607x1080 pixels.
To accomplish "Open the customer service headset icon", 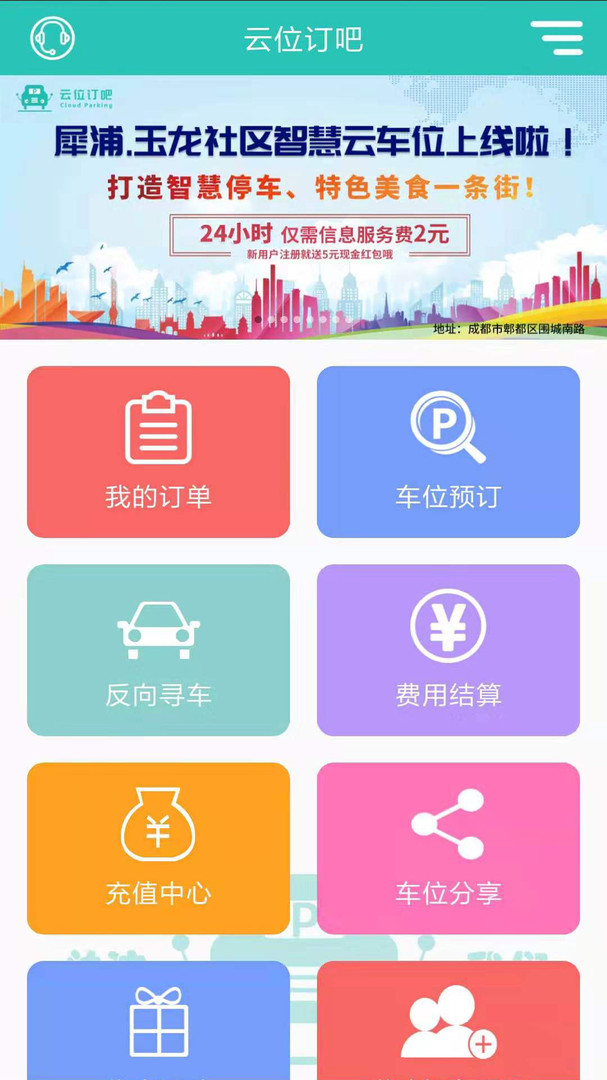I will click(53, 39).
